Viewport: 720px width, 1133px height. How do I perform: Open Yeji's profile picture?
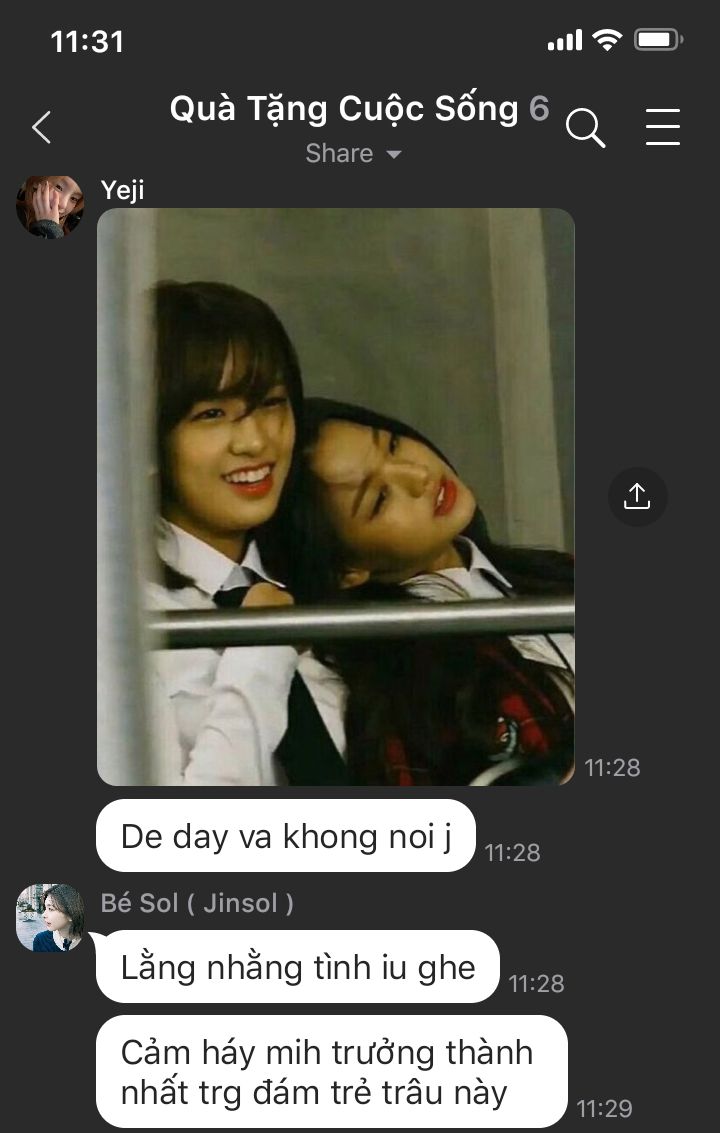tap(50, 206)
